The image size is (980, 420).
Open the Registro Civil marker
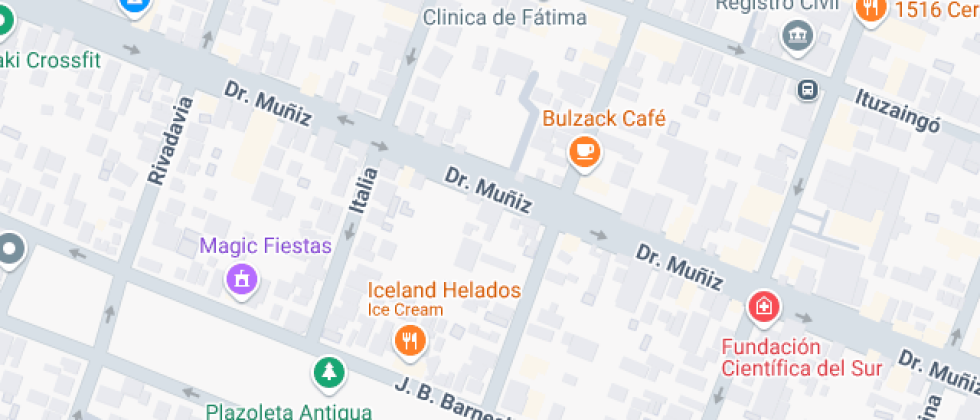(798, 38)
